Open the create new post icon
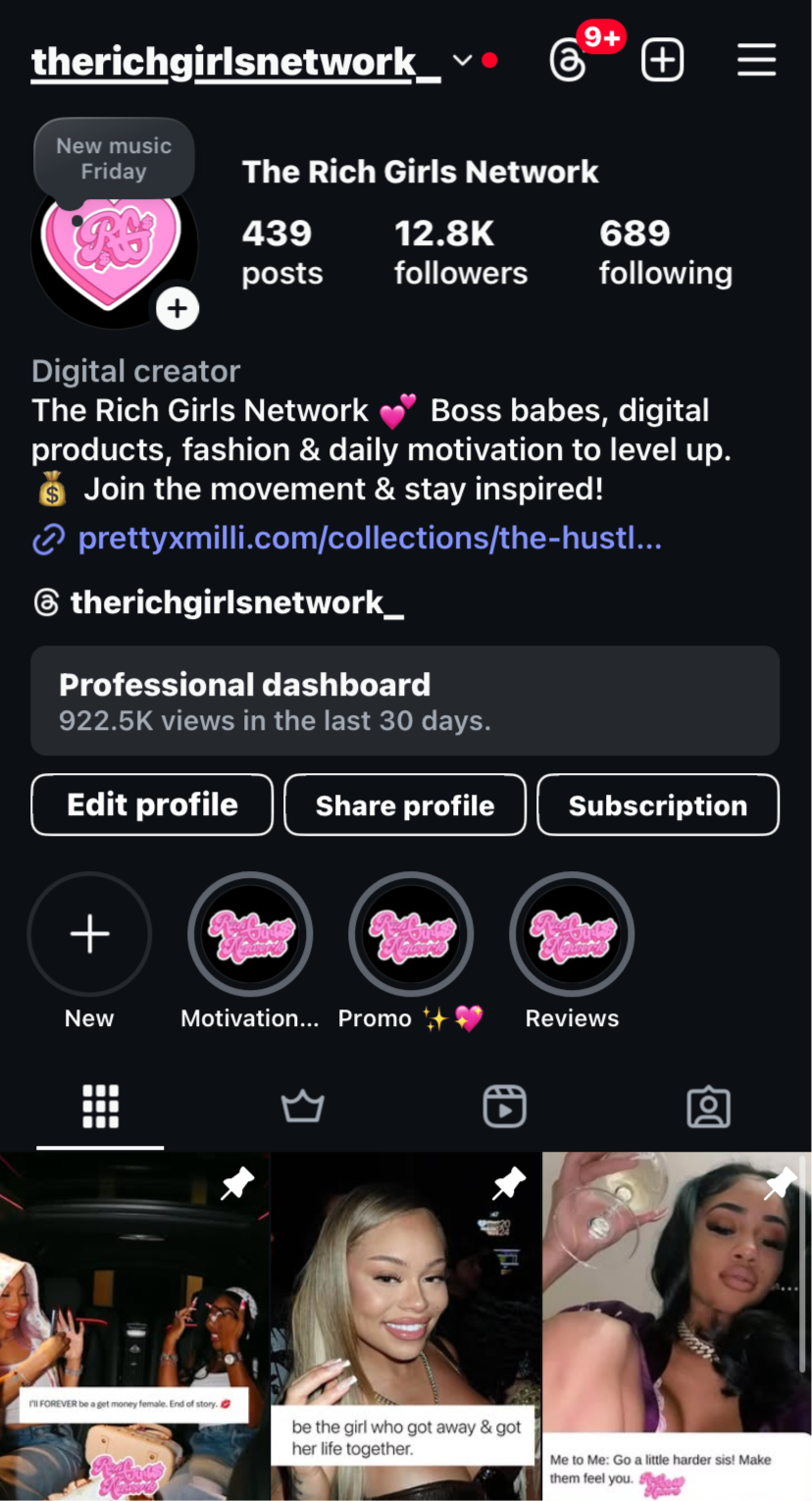 (x=662, y=59)
